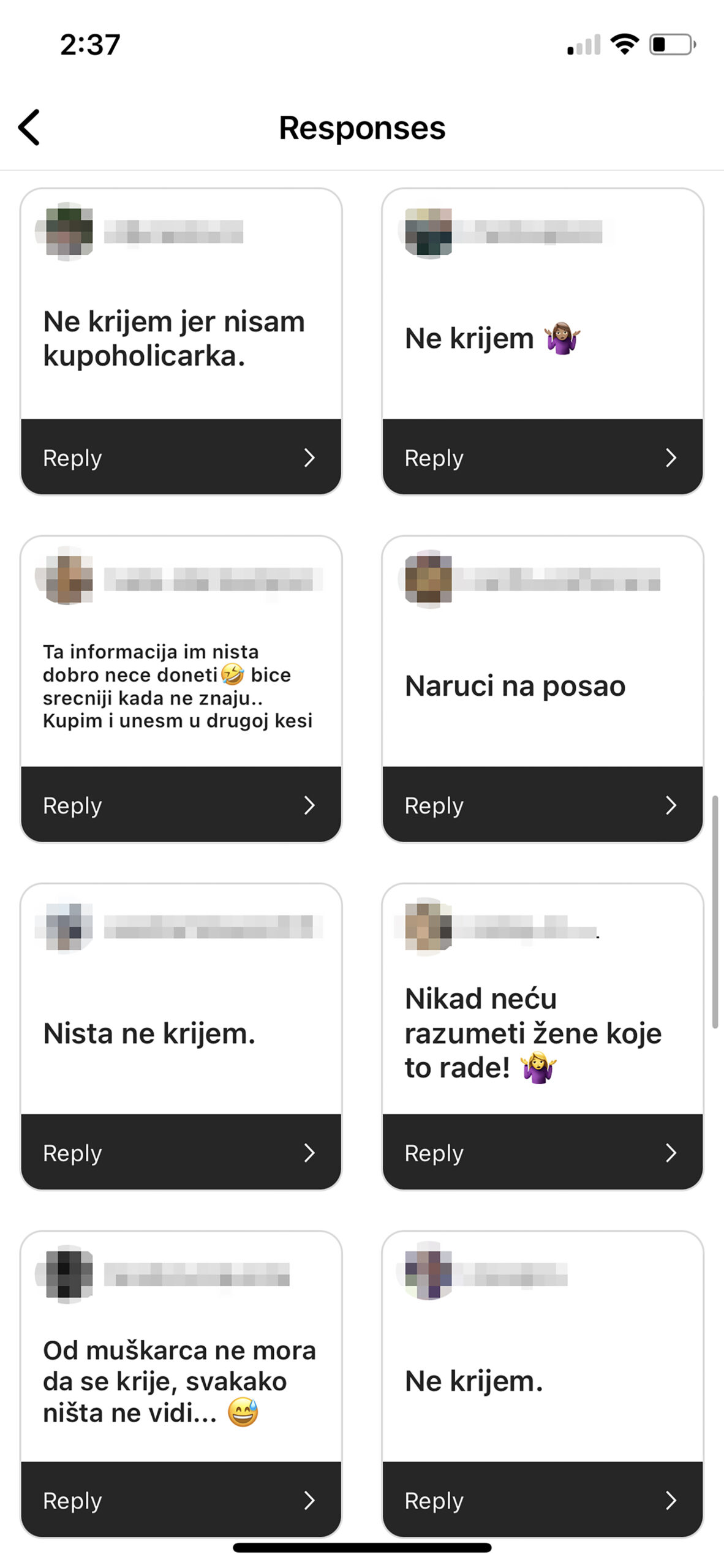The width and height of the screenshot is (724, 1568).
Task: Reply to the last "Ne krijem." response
Action: click(542, 1499)
